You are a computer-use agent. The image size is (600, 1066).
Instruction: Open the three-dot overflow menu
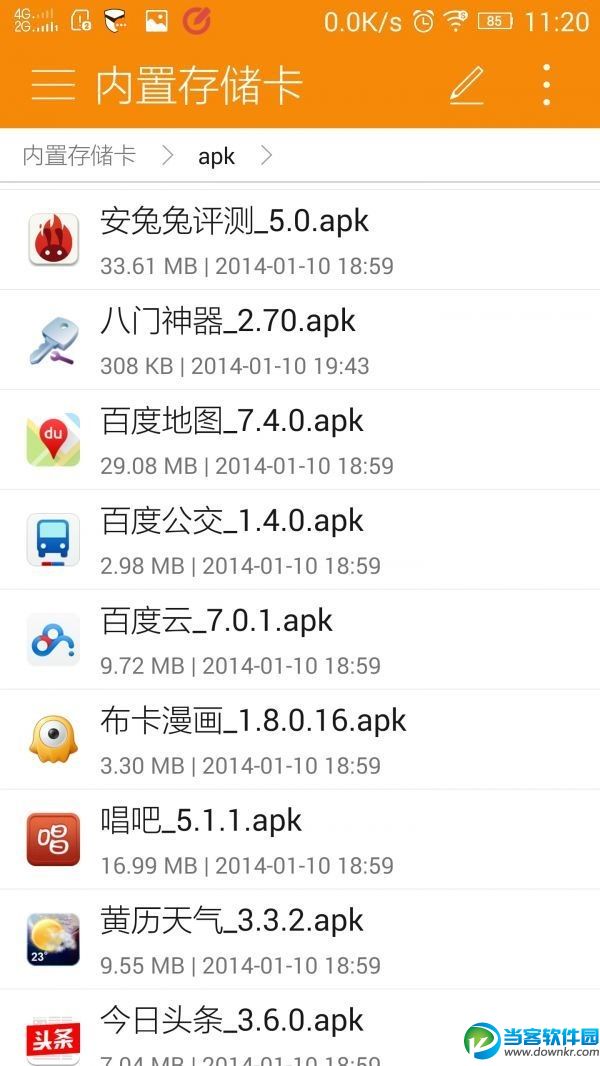[x=546, y=85]
